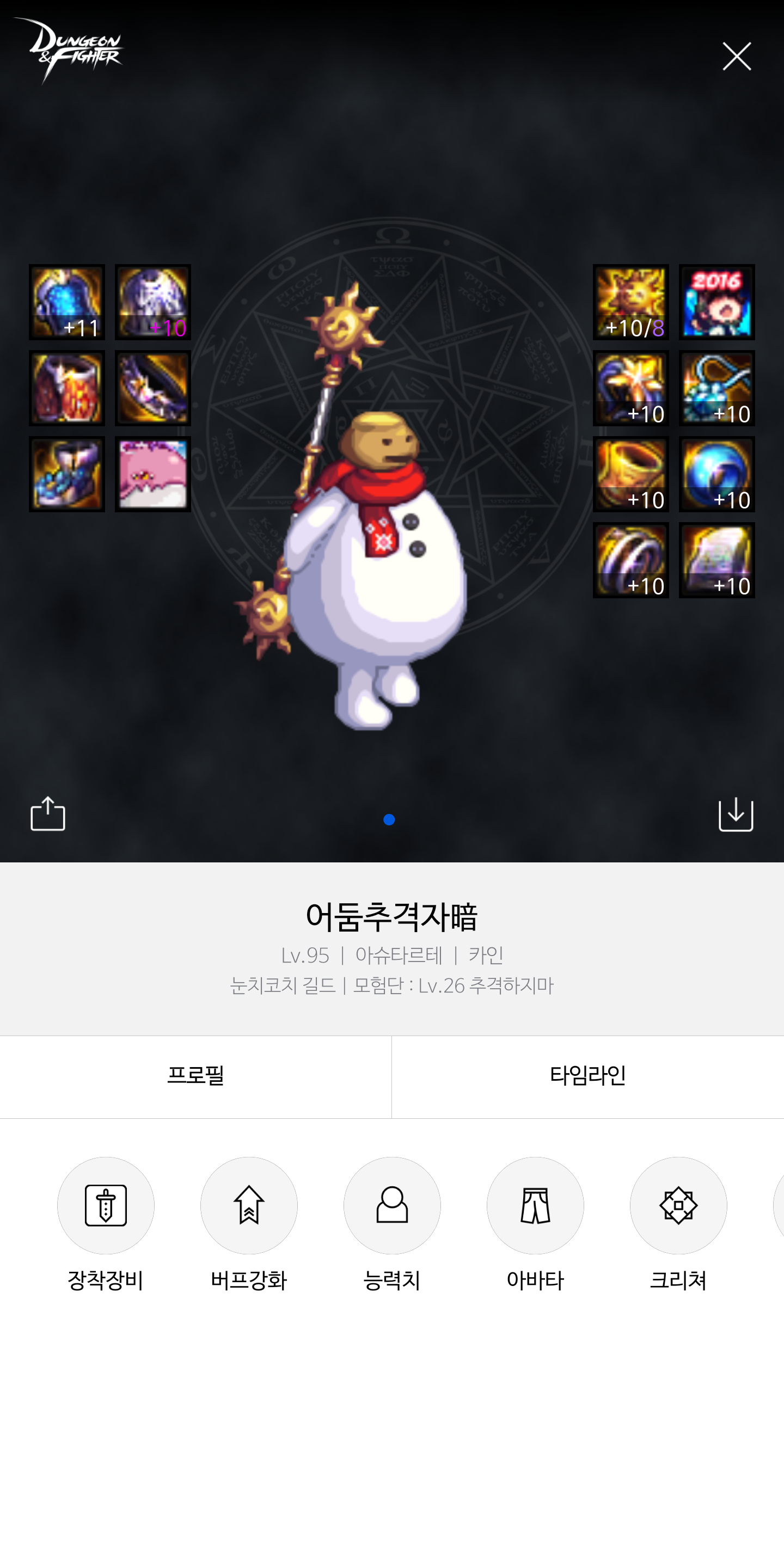Tap the +11 shoulder armor item
Viewport: 784px width, 1568px height.
(x=67, y=302)
